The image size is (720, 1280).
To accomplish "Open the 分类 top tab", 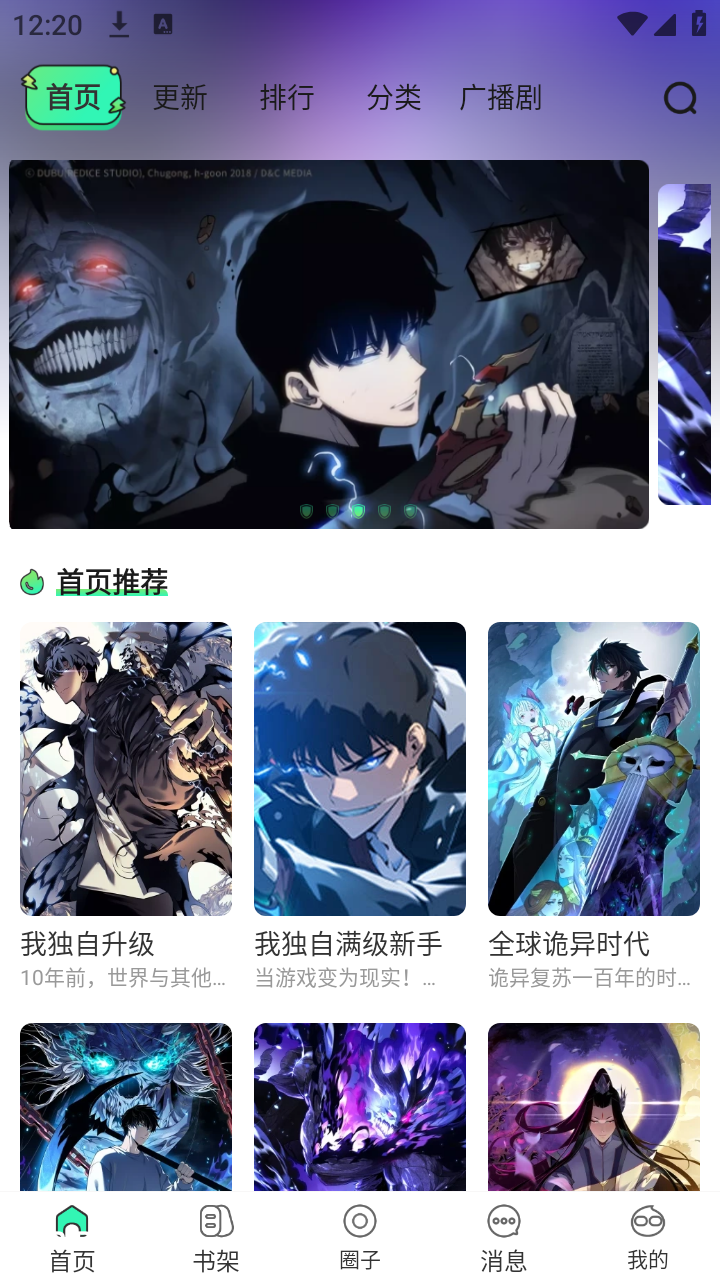I will pyautogui.click(x=394, y=98).
